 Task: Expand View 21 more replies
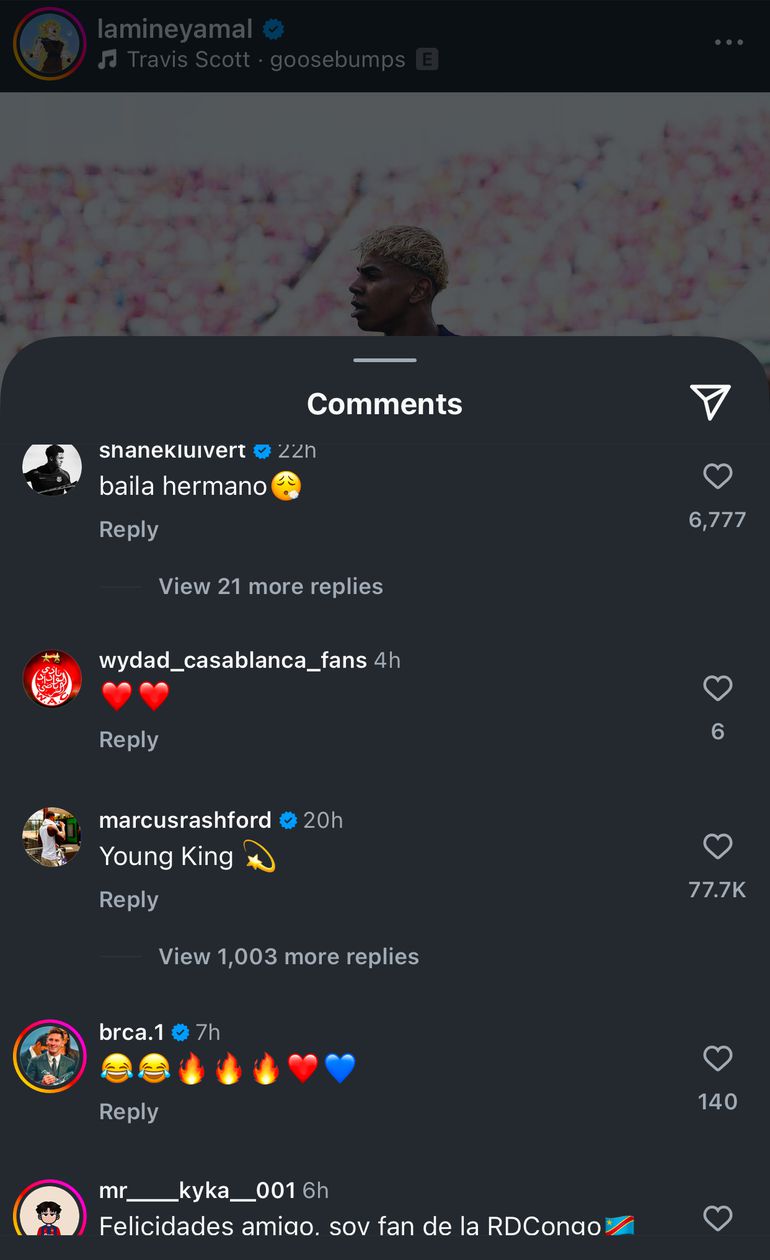click(270, 586)
